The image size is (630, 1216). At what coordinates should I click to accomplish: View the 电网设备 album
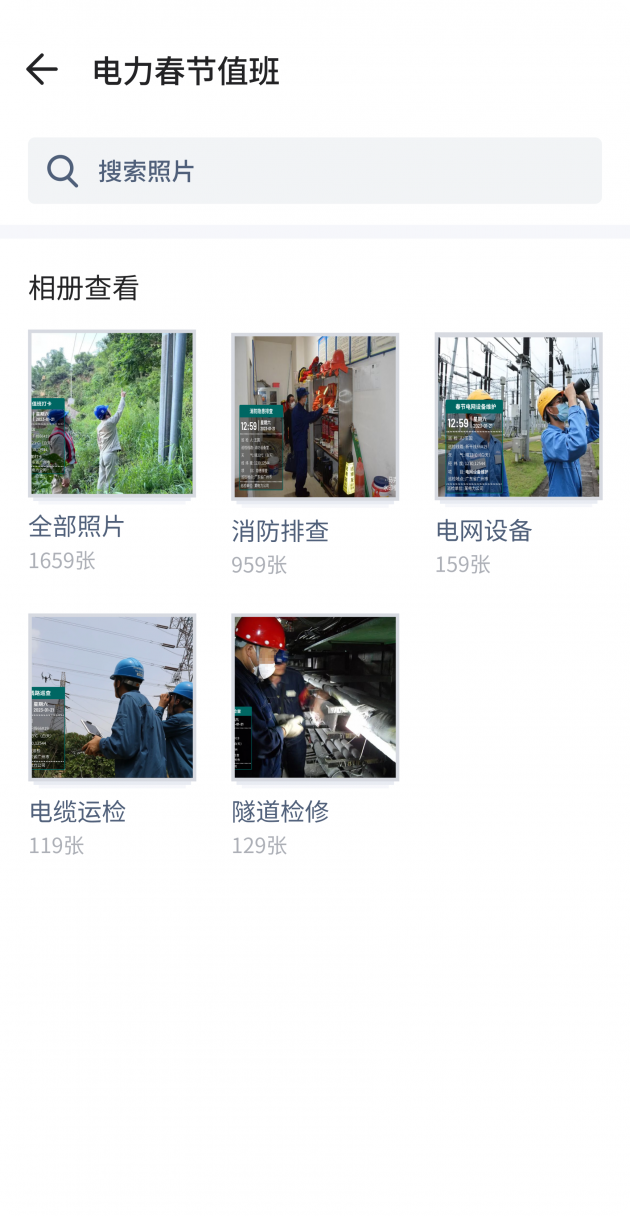point(518,416)
